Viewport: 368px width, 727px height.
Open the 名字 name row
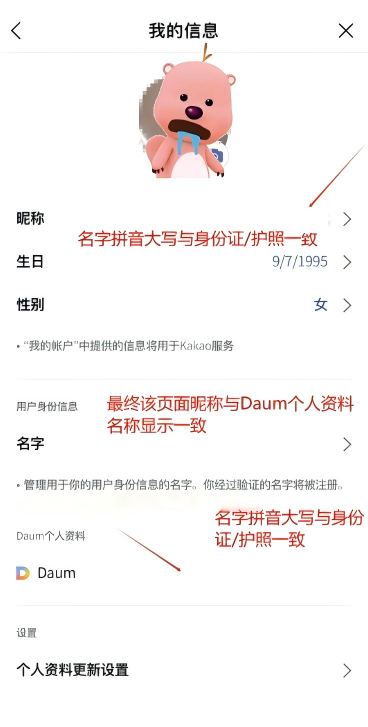(184, 444)
